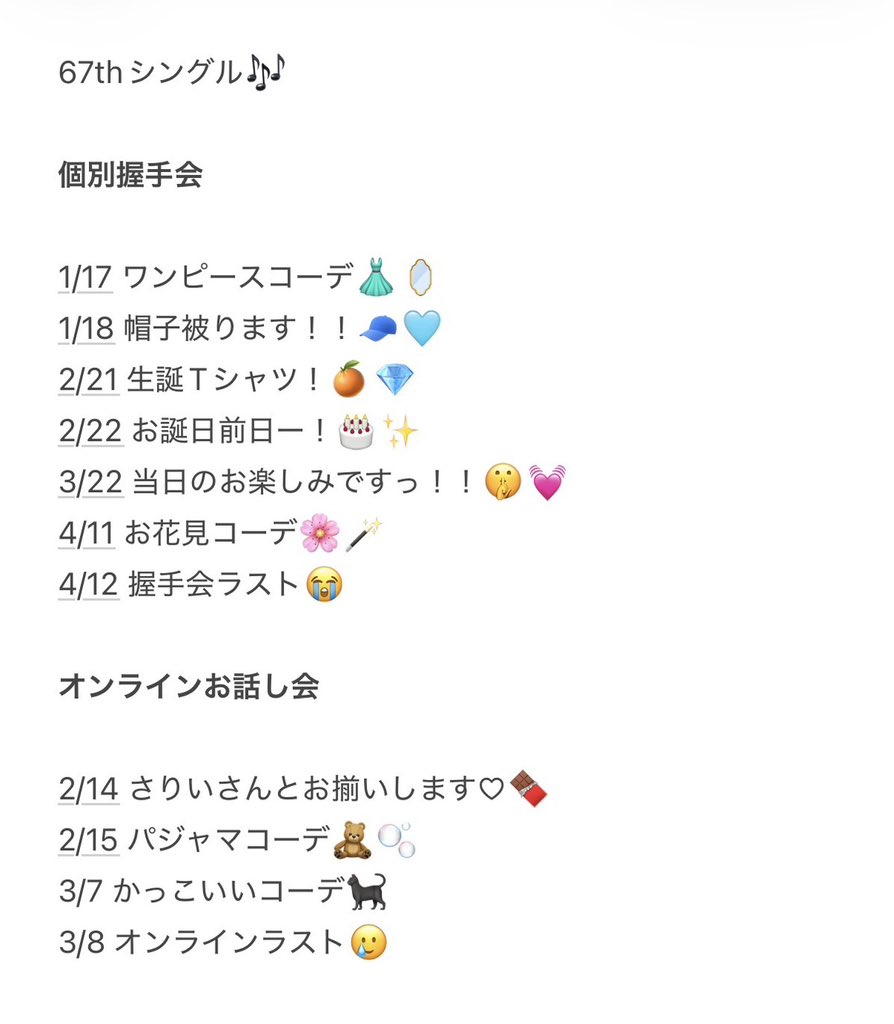The width and height of the screenshot is (894, 1024).
Task: Tap the underlined 1/17 date link
Action: 85,277
